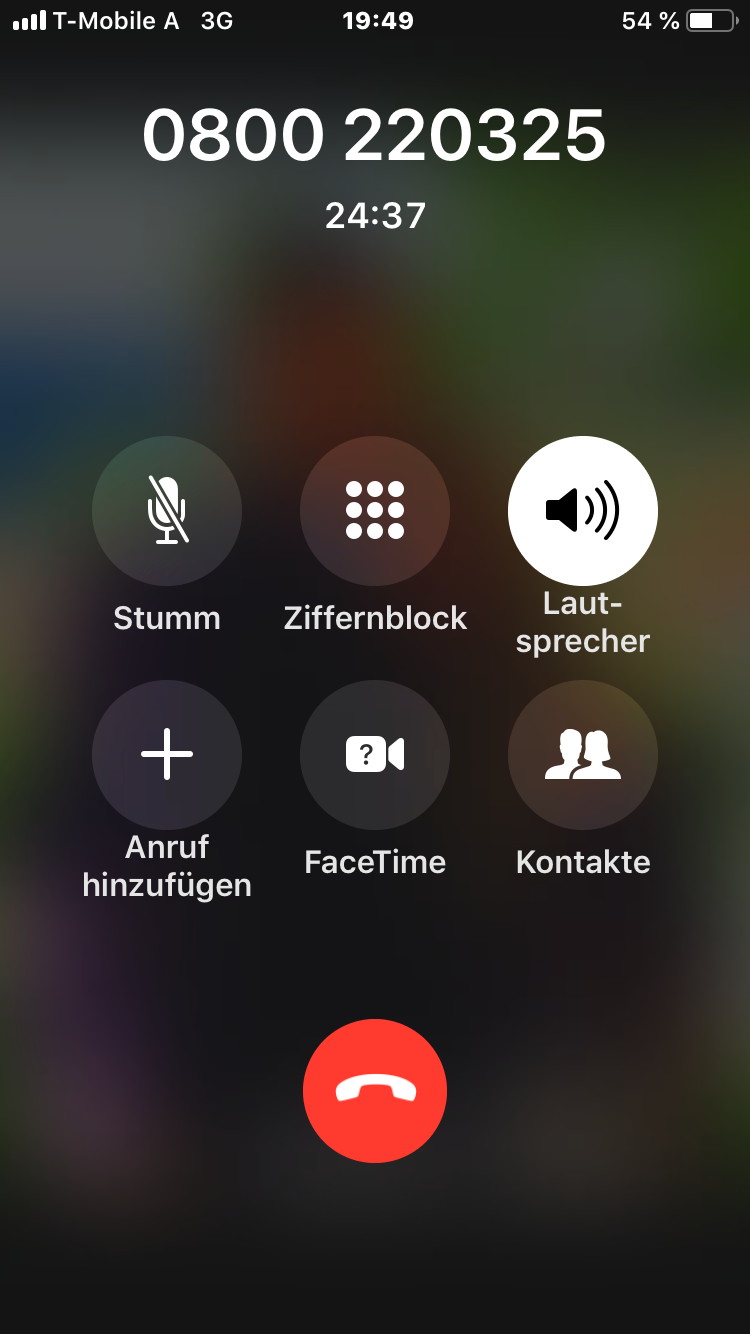This screenshot has width=750, height=1334.
Task: Tap the 3G network indicator
Action: click(x=212, y=20)
